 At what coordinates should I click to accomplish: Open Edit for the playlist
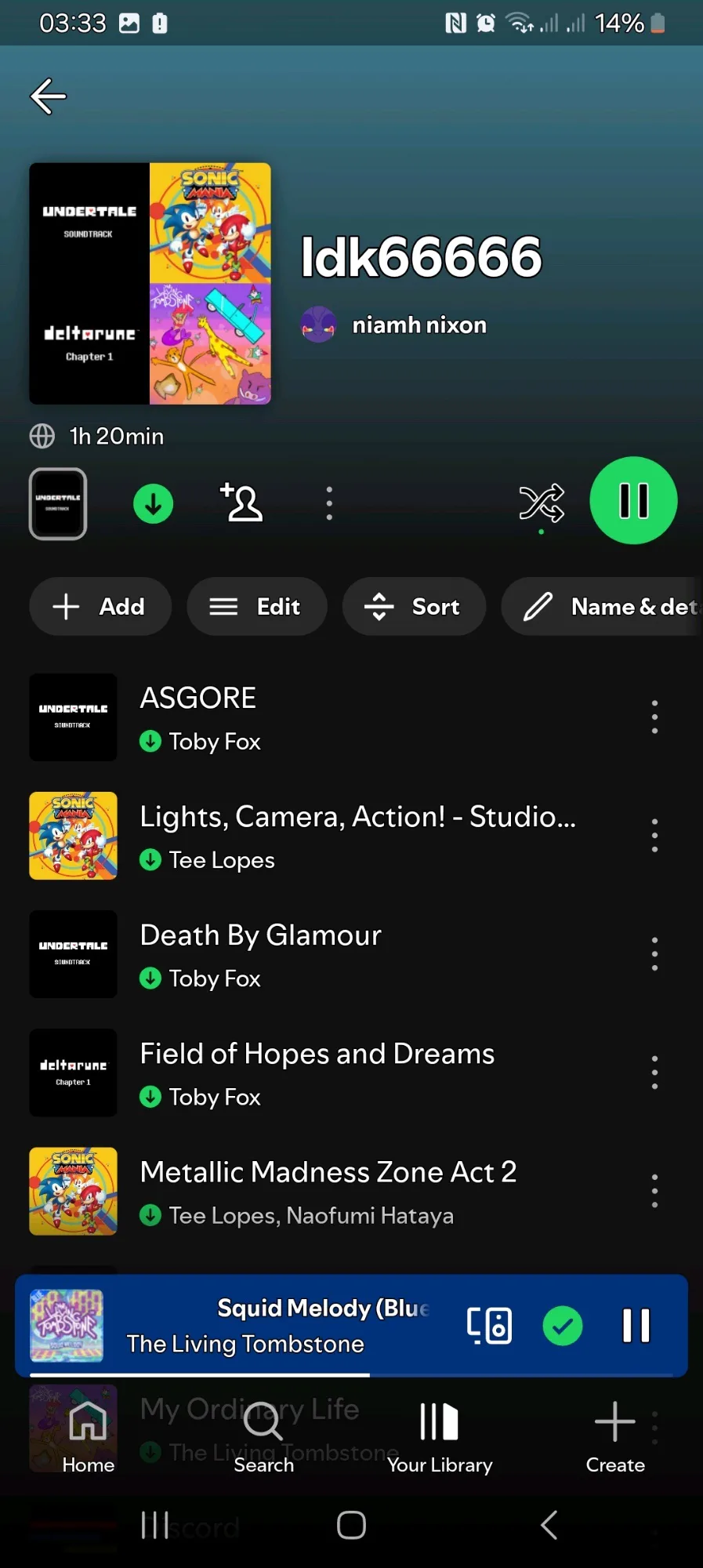tap(256, 607)
